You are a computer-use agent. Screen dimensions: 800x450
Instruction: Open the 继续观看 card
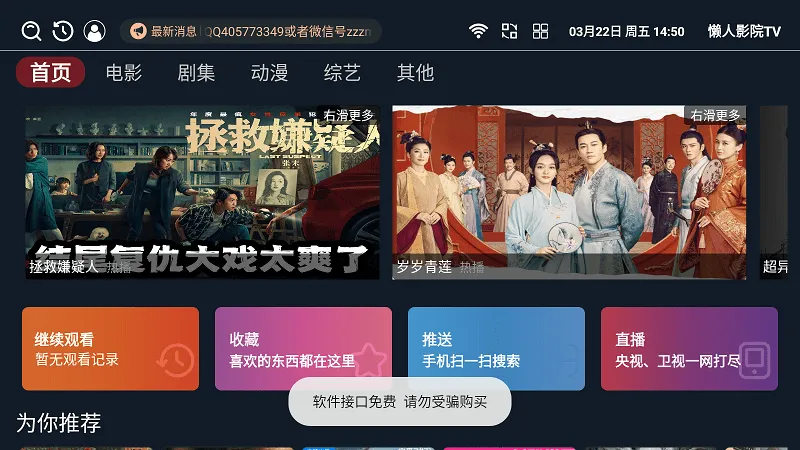click(110, 348)
